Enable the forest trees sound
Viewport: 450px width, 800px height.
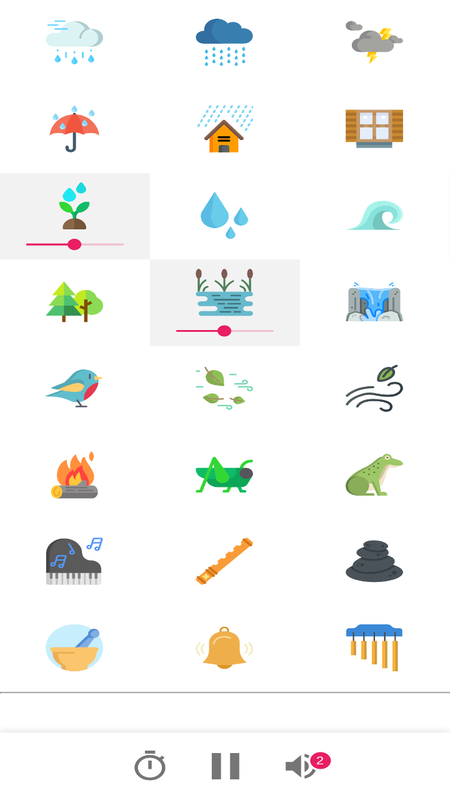tap(74, 302)
